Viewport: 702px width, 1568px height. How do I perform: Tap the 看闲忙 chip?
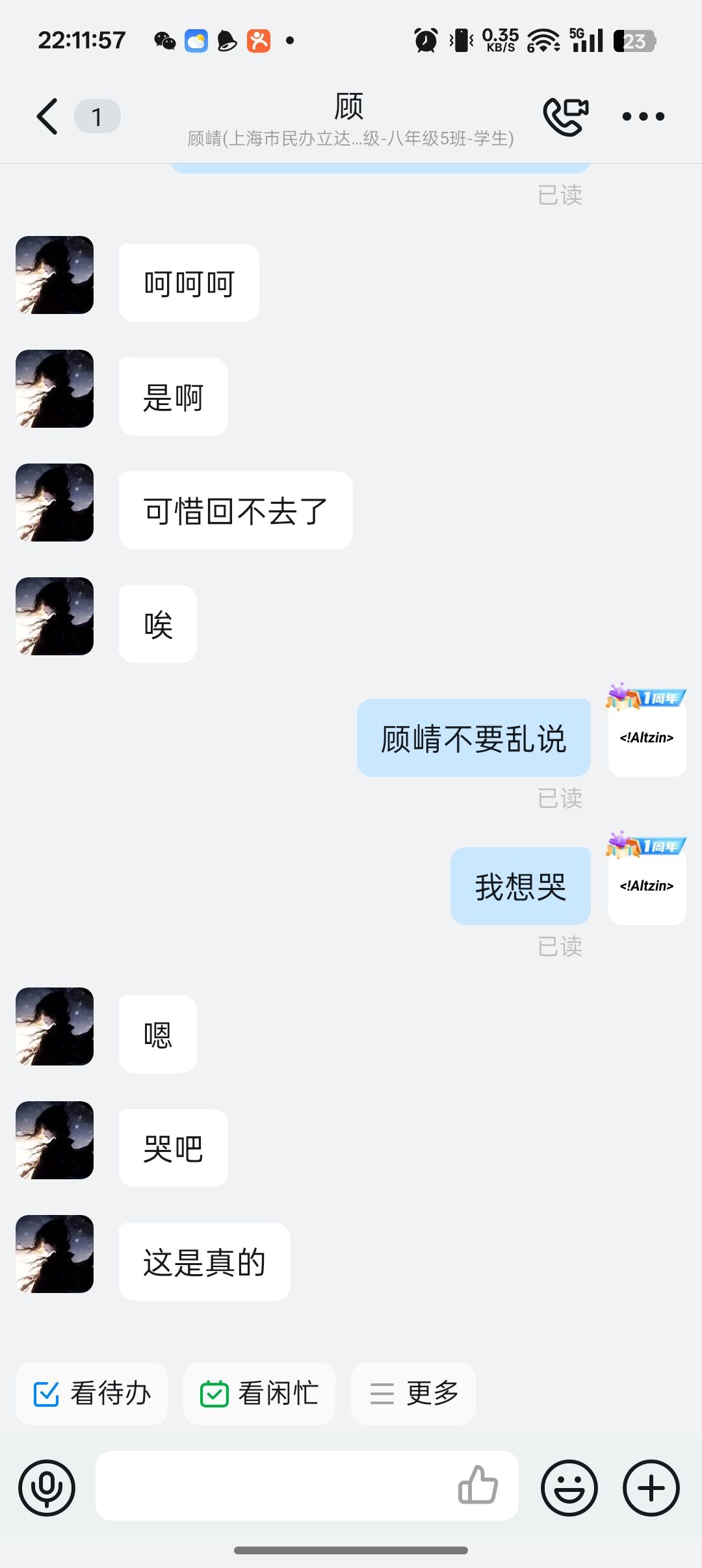(x=259, y=1394)
